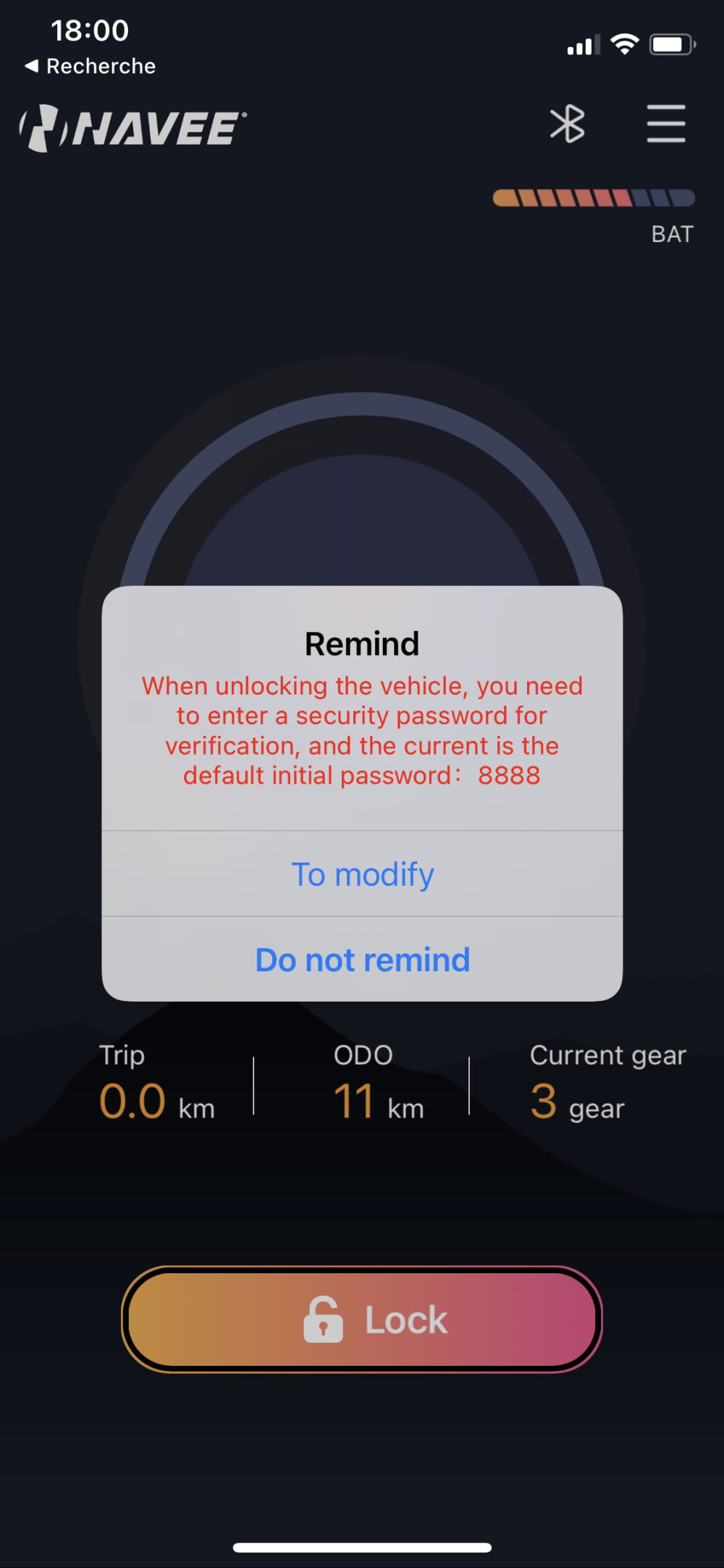Tap "To modify" to change the password
724x1568 pixels.
pyautogui.click(x=362, y=874)
